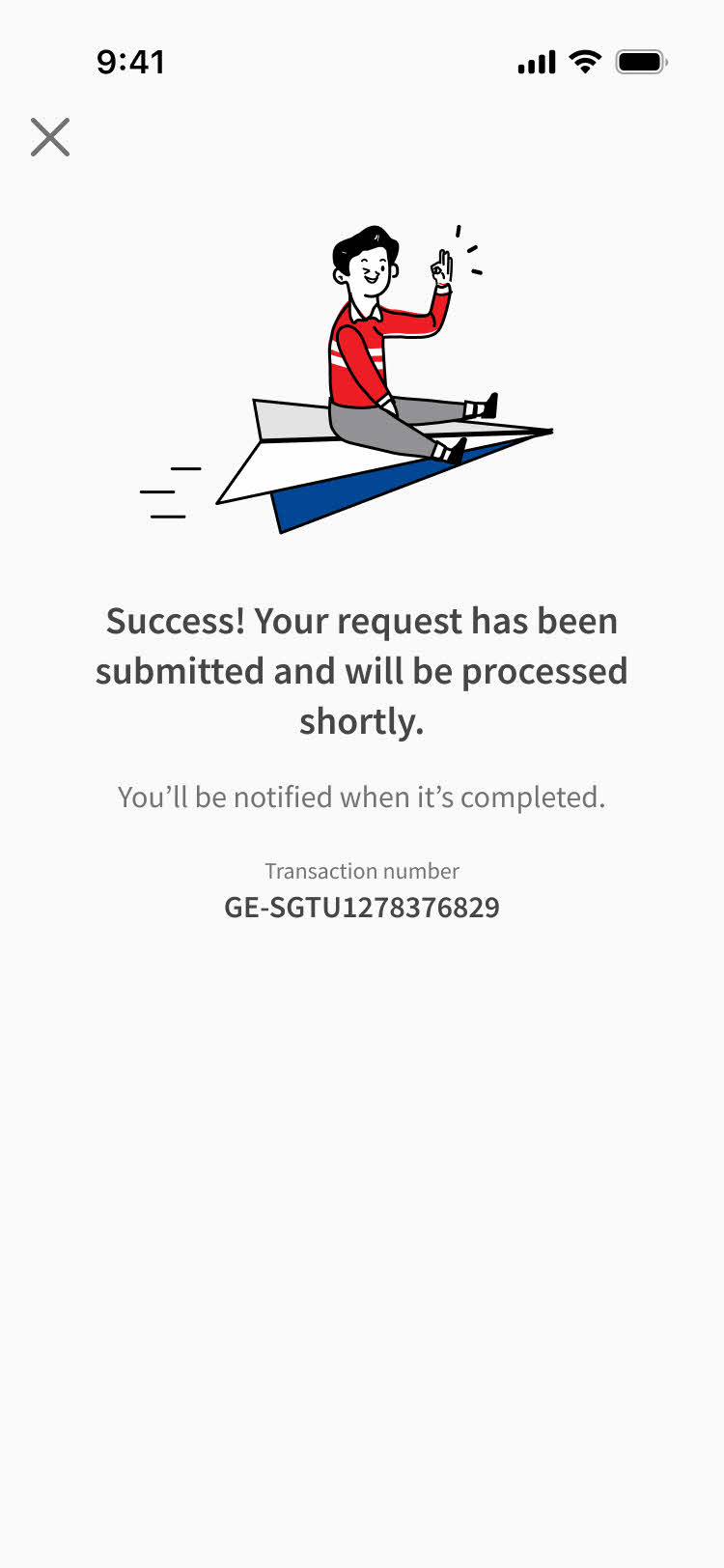Close the success confirmation screen
This screenshot has width=724, height=1568.
click(x=50, y=137)
